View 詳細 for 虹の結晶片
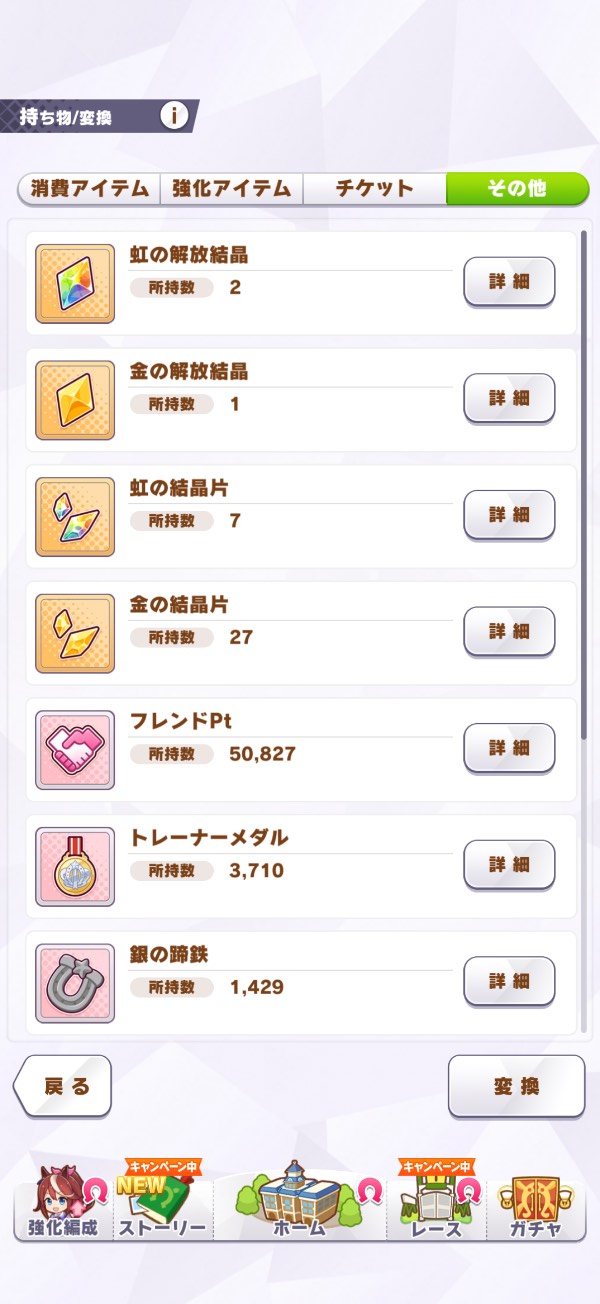600x1304 pixels. click(509, 515)
